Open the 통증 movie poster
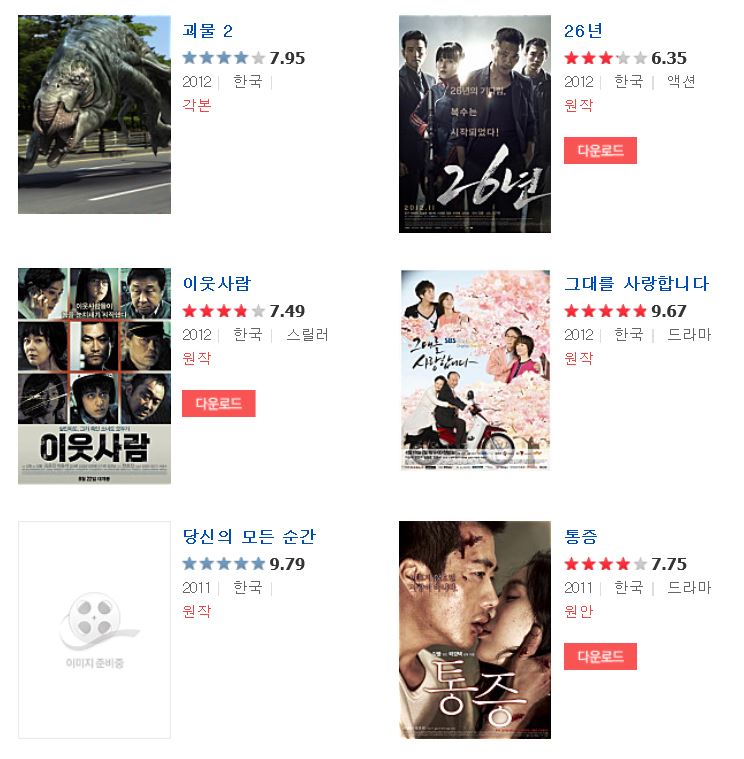The height and width of the screenshot is (759, 744). tap(474, 629)
